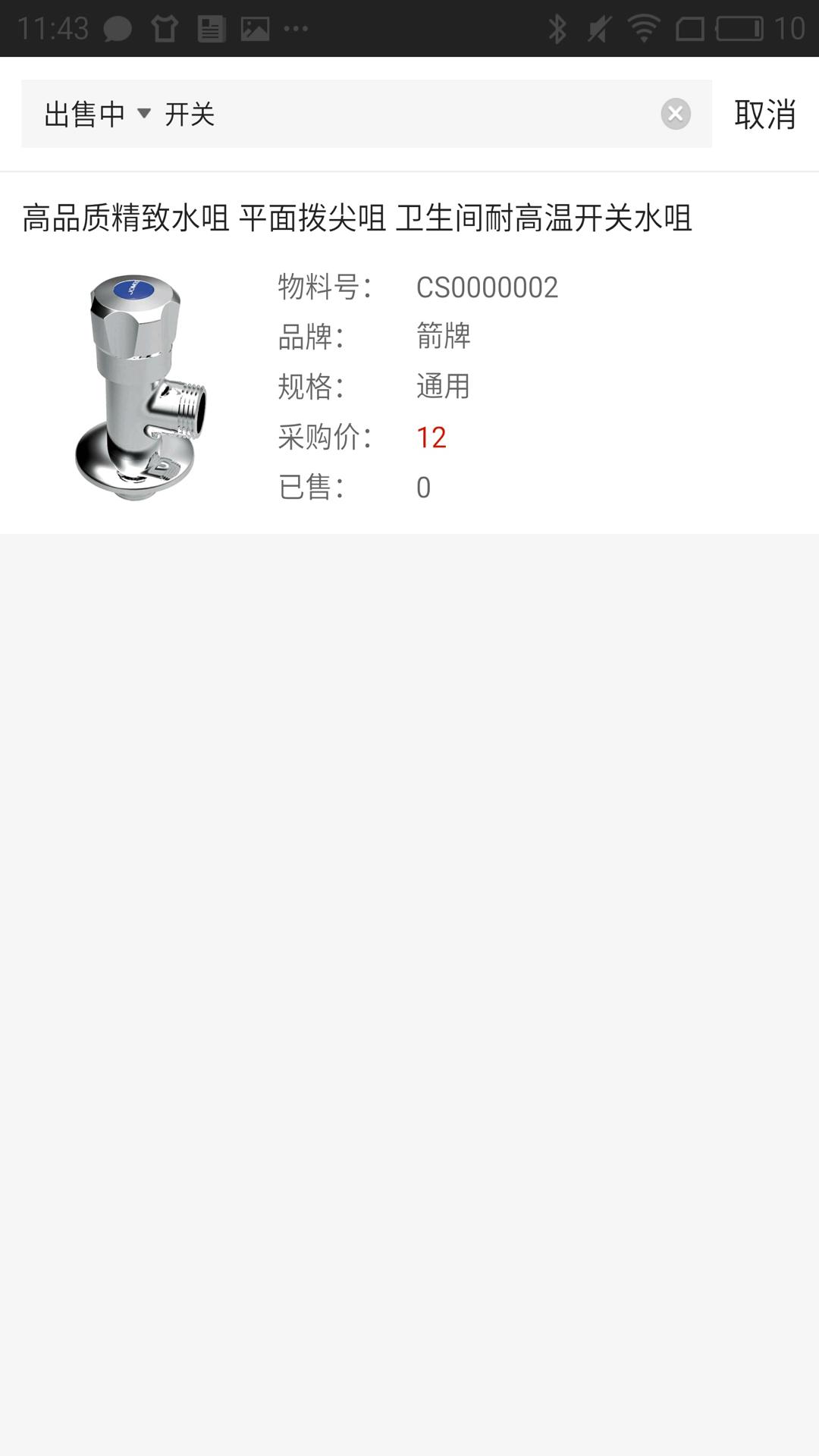This screenshot has width=819, height=1456.
Task: Tap the product code CS0000002
Action: click(x=488, y=287)
